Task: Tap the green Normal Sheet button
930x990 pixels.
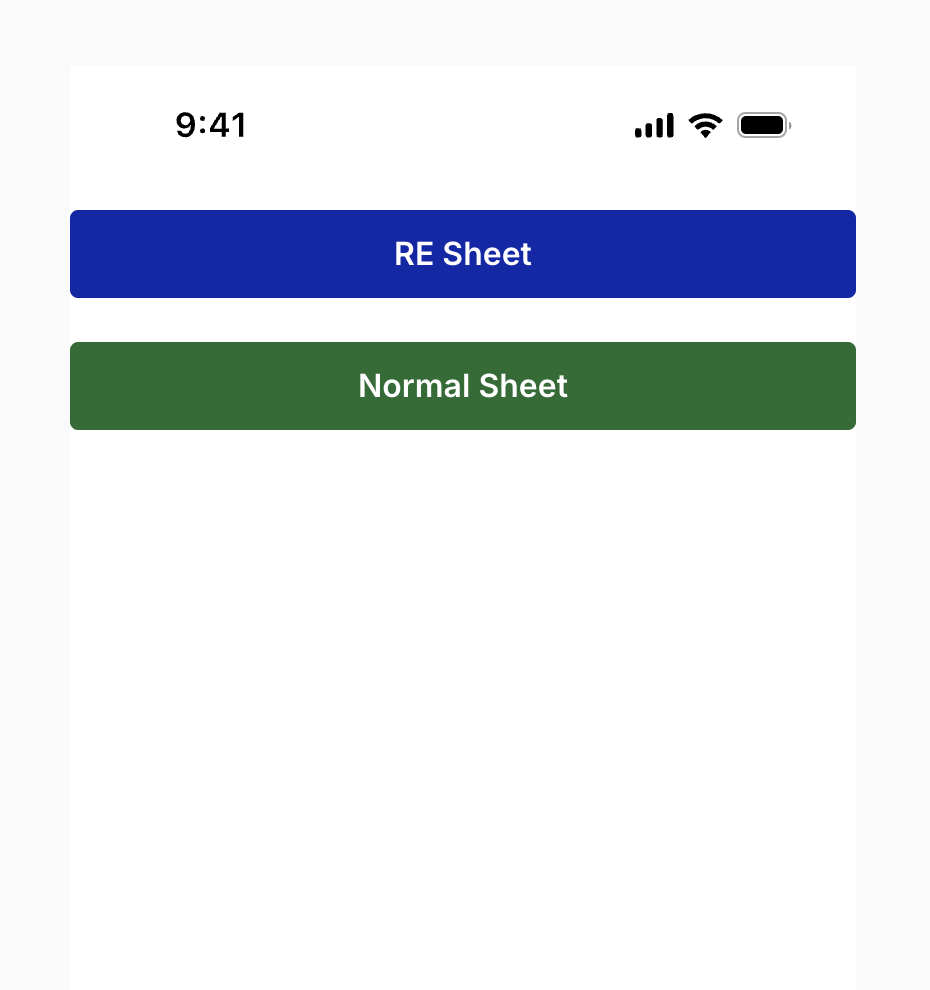Action: (x=463, y=386)
